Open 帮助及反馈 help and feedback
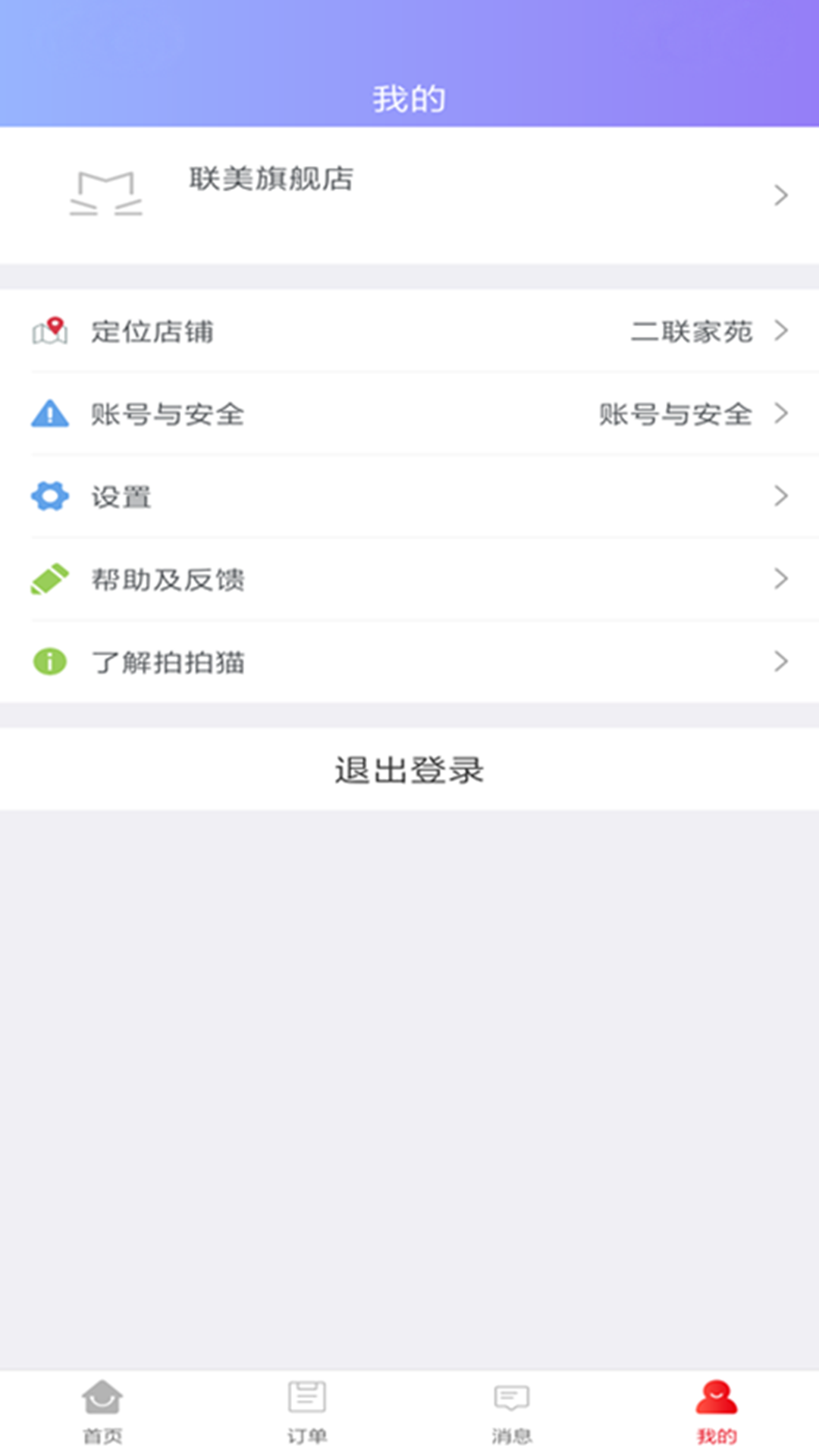The width and height of the screenshot is (819, 1456). 409,579
